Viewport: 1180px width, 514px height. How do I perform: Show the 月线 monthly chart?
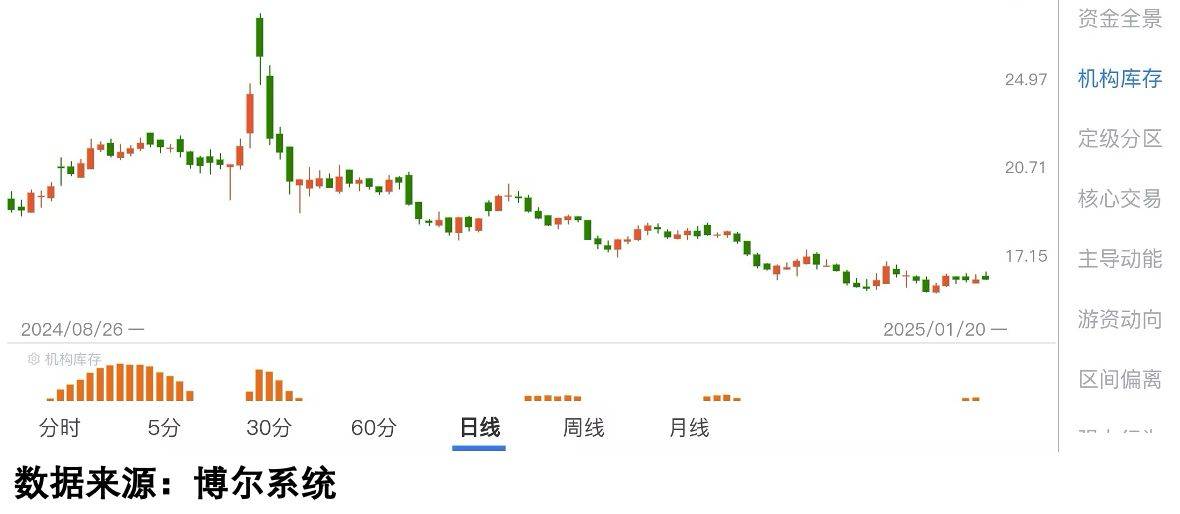[689, 428]
